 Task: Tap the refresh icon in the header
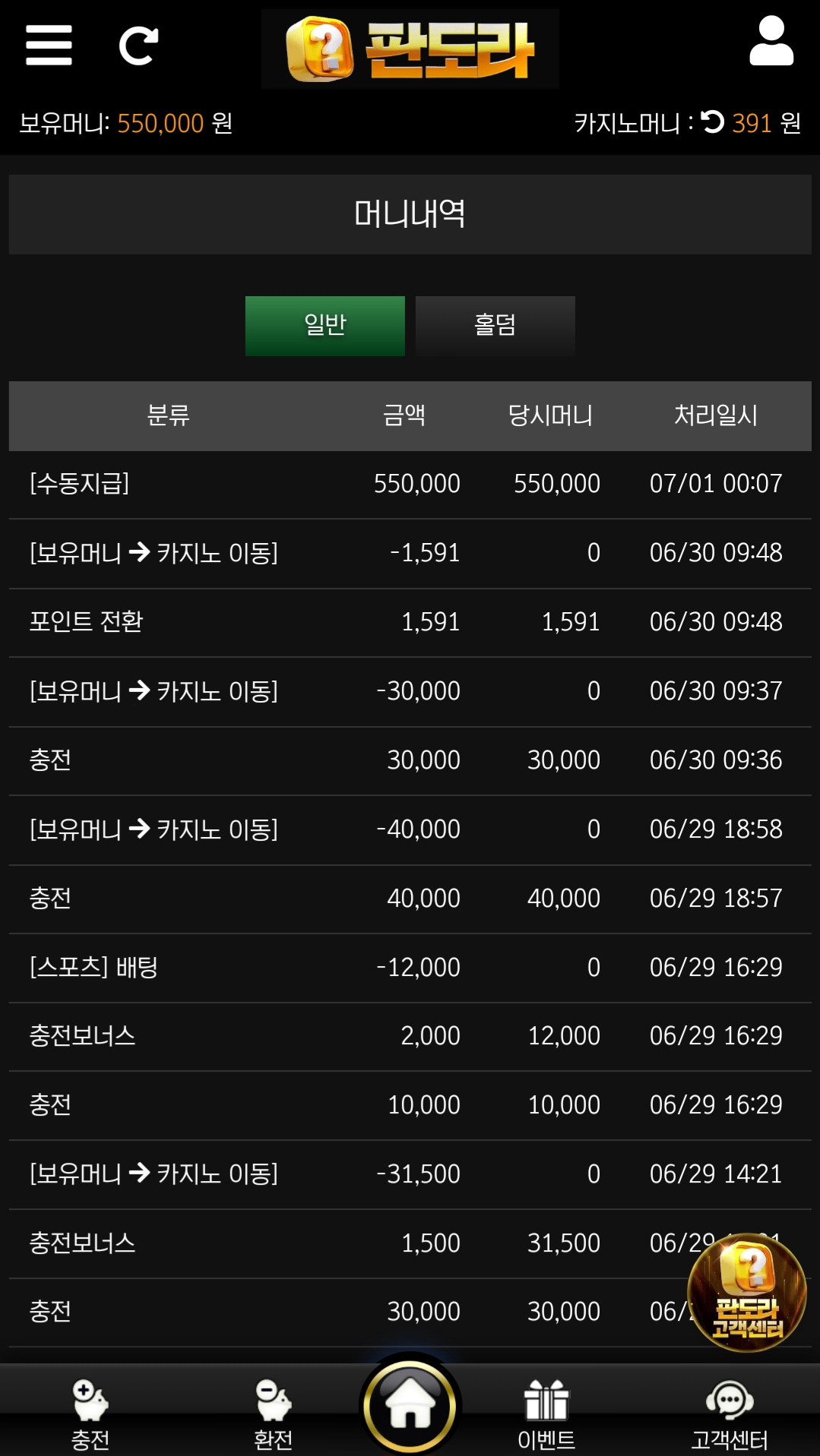point(139,46)
